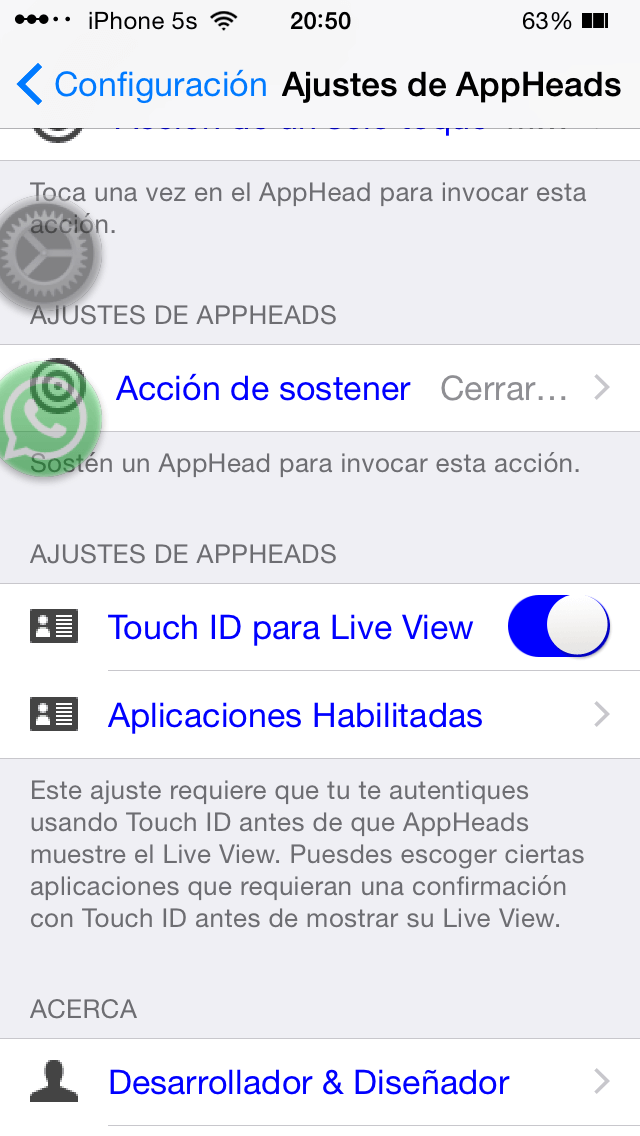This screenshot has width=640, height=1136.
Task: Open Aplicaciones Habilitadas list
Action: coord(320,715)
